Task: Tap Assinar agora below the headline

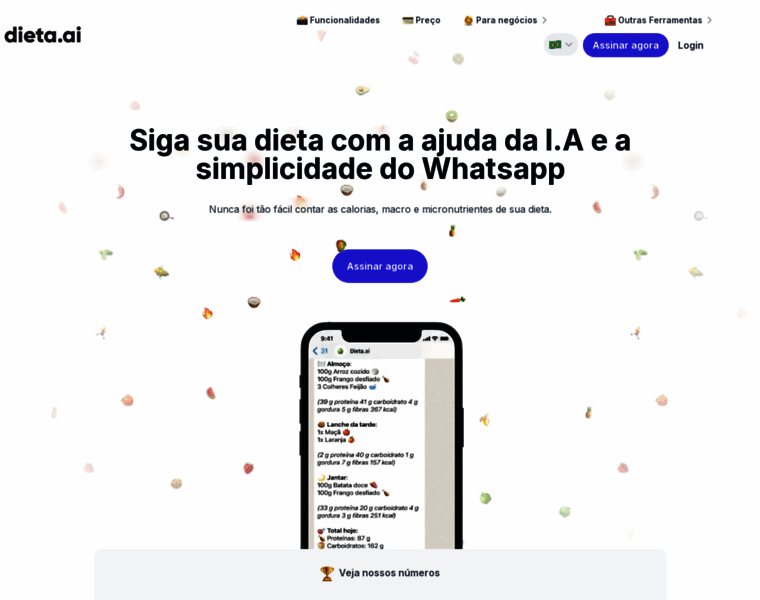Action: pyautogui.click(x=379, y=266)
